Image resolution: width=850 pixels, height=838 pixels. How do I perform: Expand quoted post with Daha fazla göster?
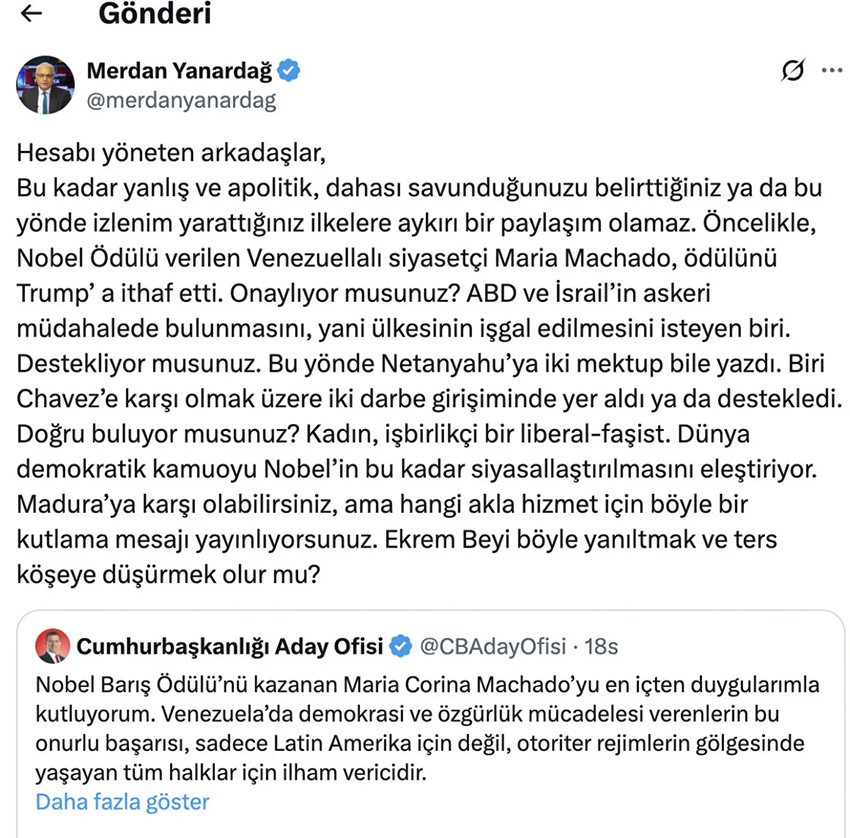(122, 801)
